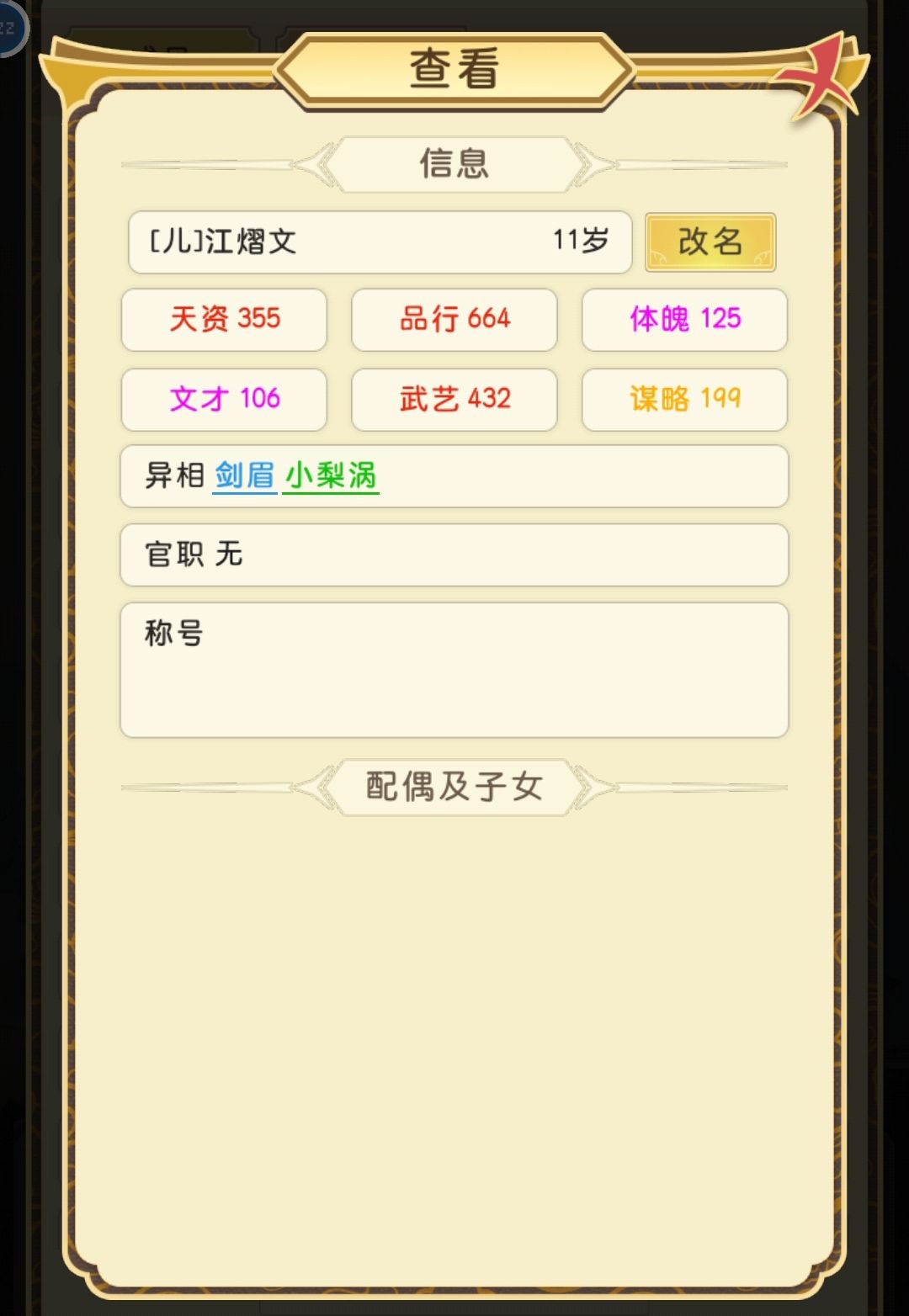Screen dimensions: 909x1316
Task: Tap the blue 剑眉 trait link
Action: (x=243, y=475)
